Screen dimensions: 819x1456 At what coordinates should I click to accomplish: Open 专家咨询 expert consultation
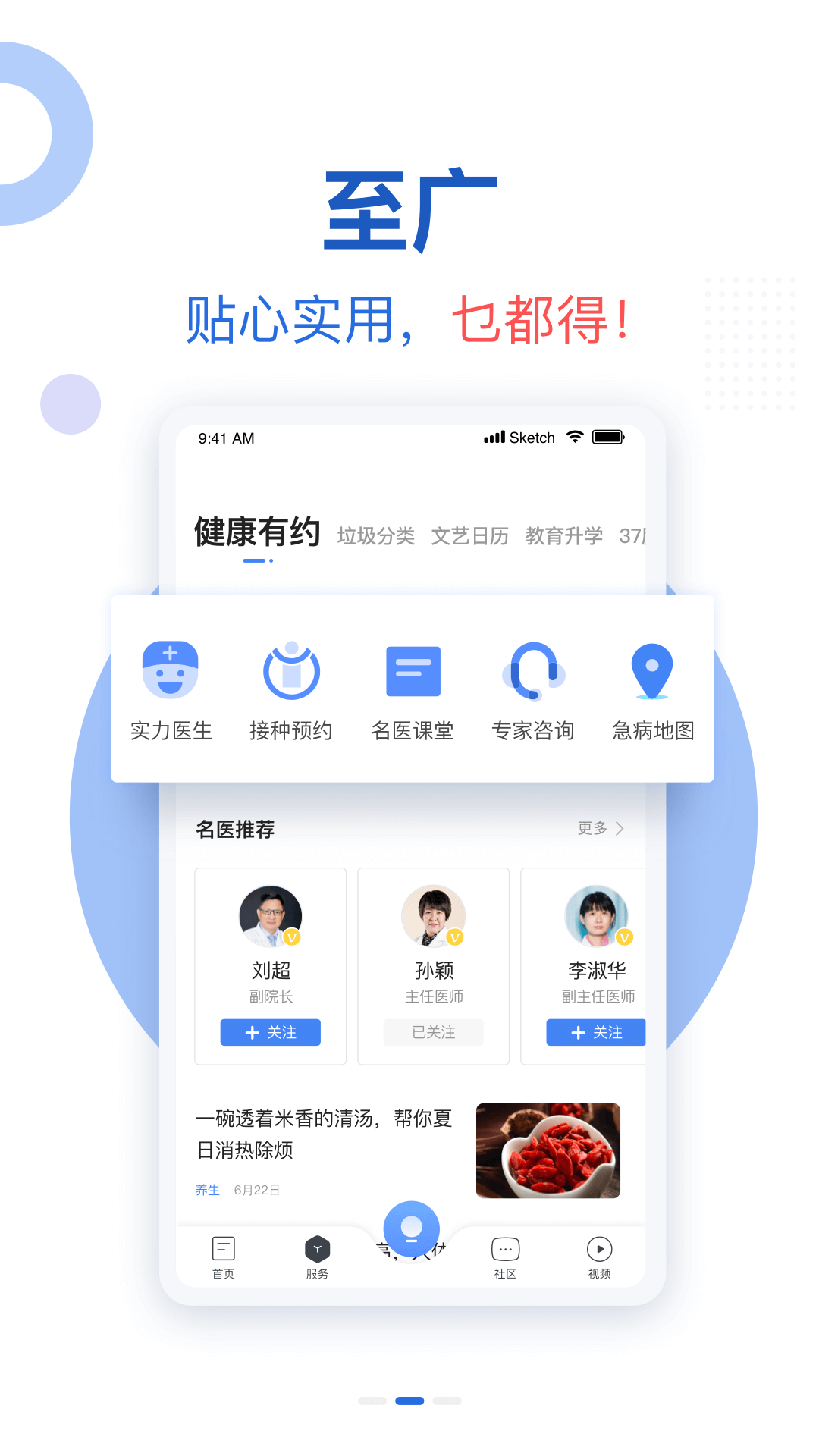click(533, 671)
